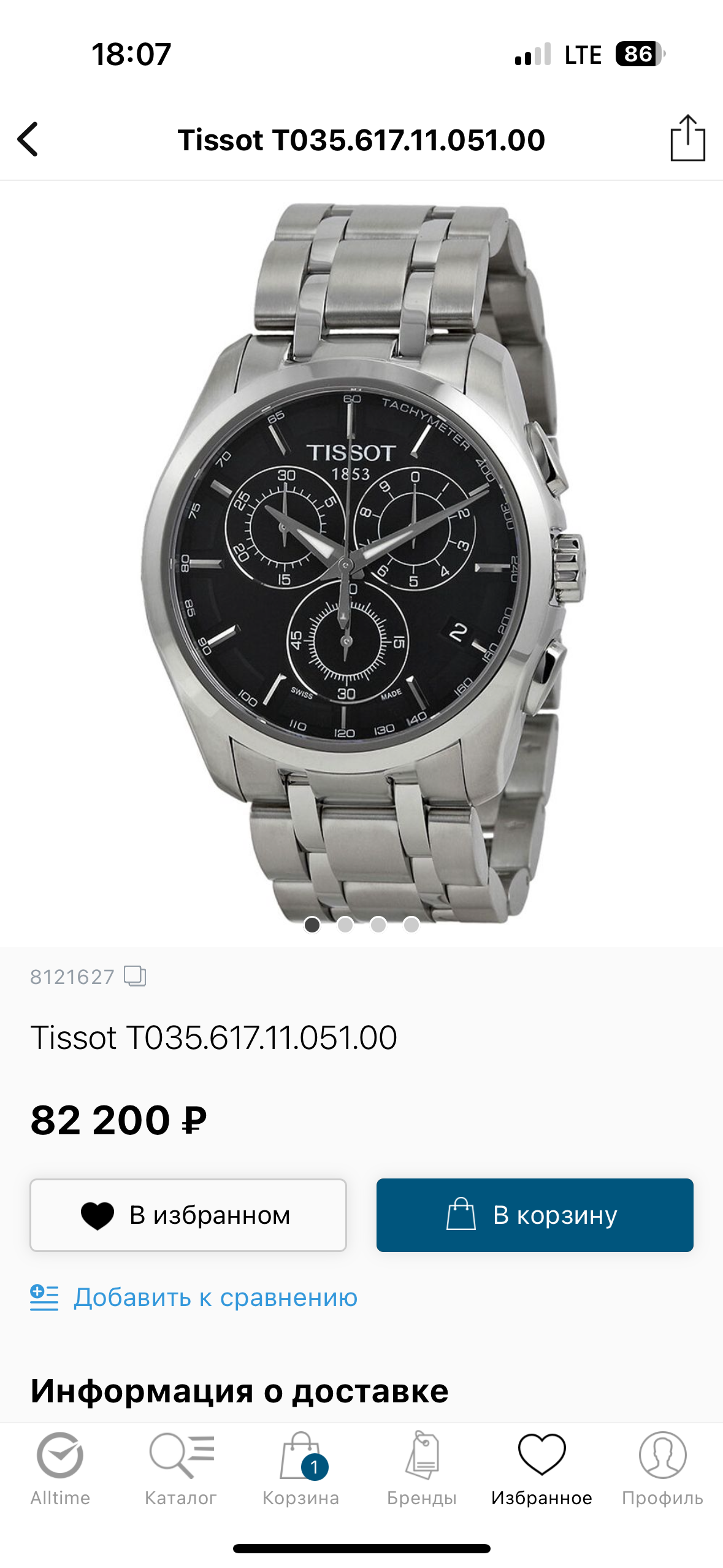Open the Alltime home tab
The height and width of the screenshot is (1568, 723).
(x=60, y=1469)
